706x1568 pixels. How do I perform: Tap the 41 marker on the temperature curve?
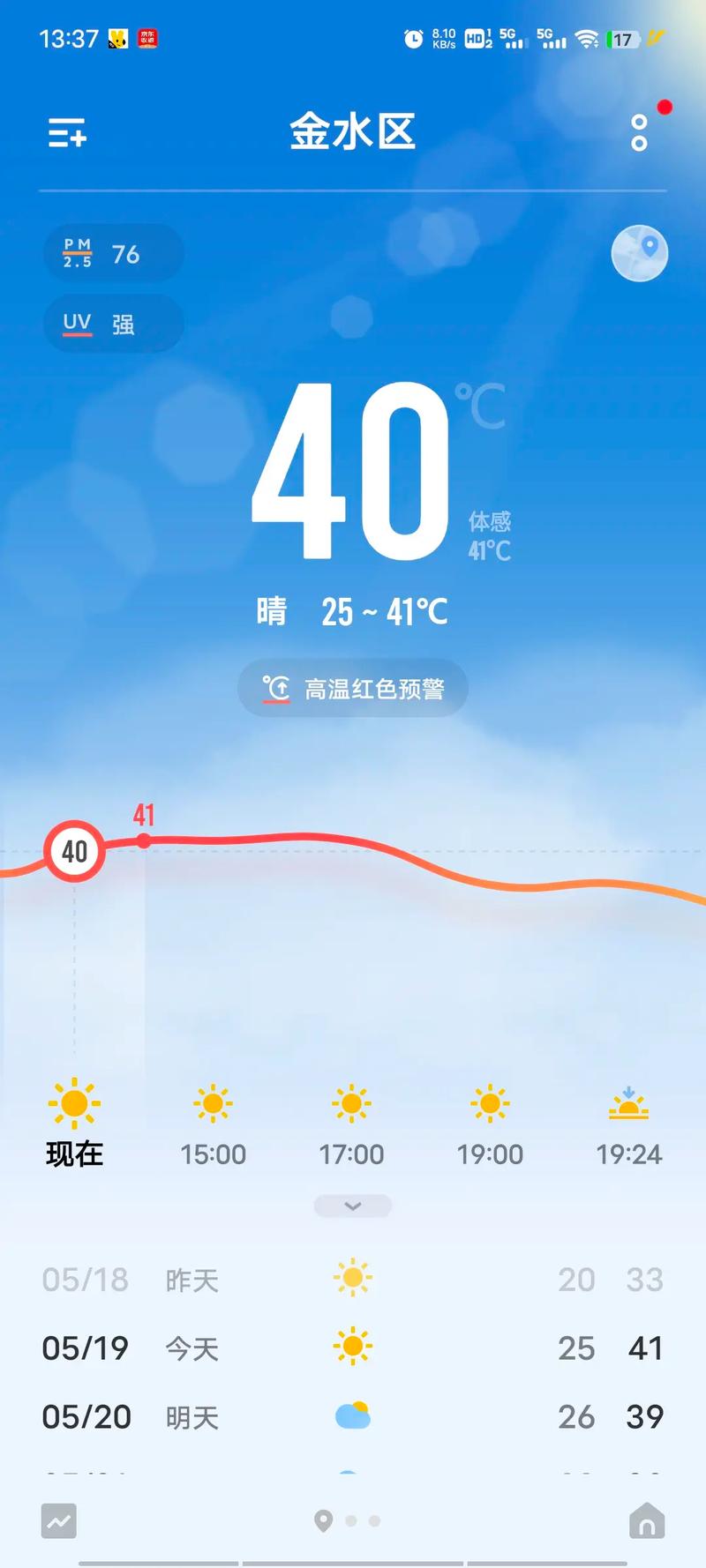click(x=144, y=840)
